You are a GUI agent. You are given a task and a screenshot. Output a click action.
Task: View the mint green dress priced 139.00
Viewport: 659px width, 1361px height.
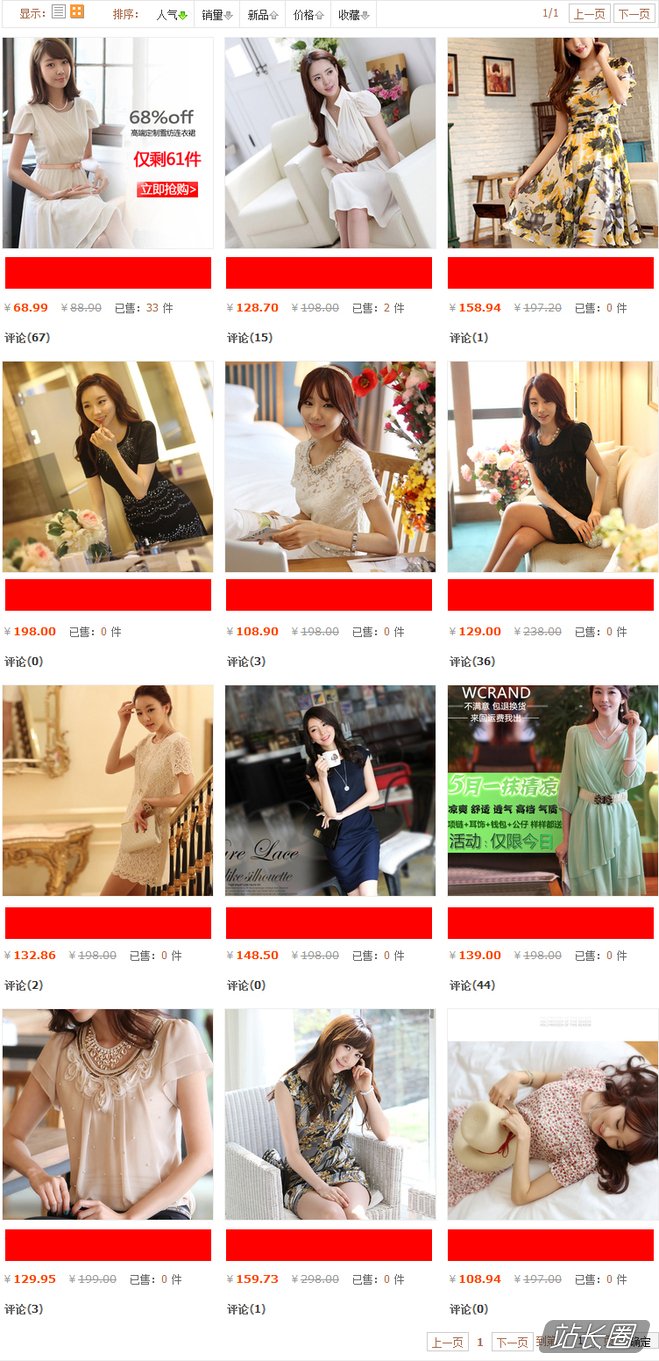click(553, 790)
